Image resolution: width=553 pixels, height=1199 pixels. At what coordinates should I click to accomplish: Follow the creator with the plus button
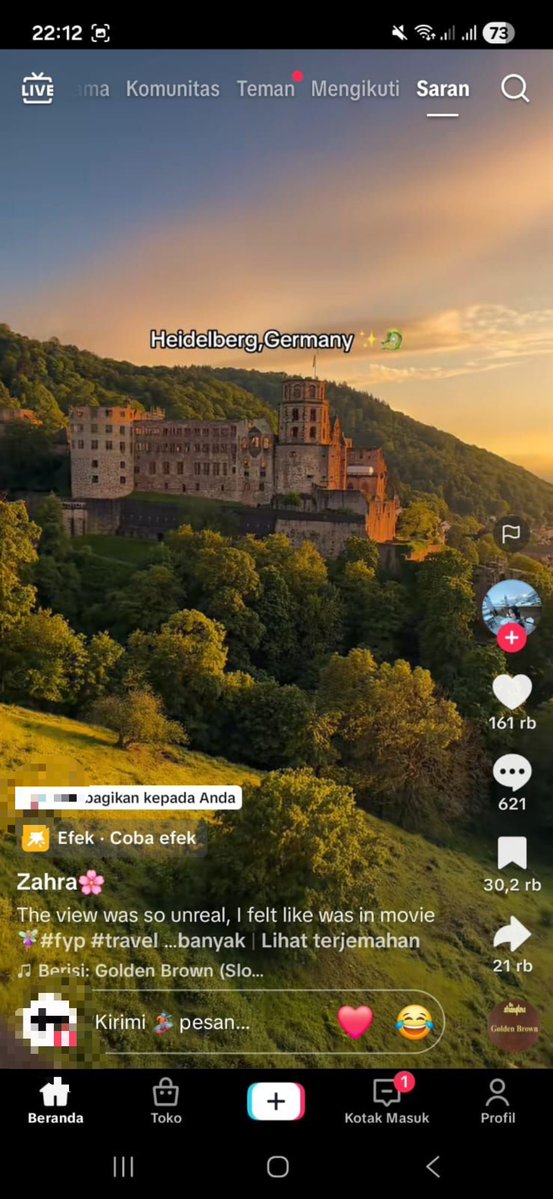pyautogui.click(x=512, y=637)
